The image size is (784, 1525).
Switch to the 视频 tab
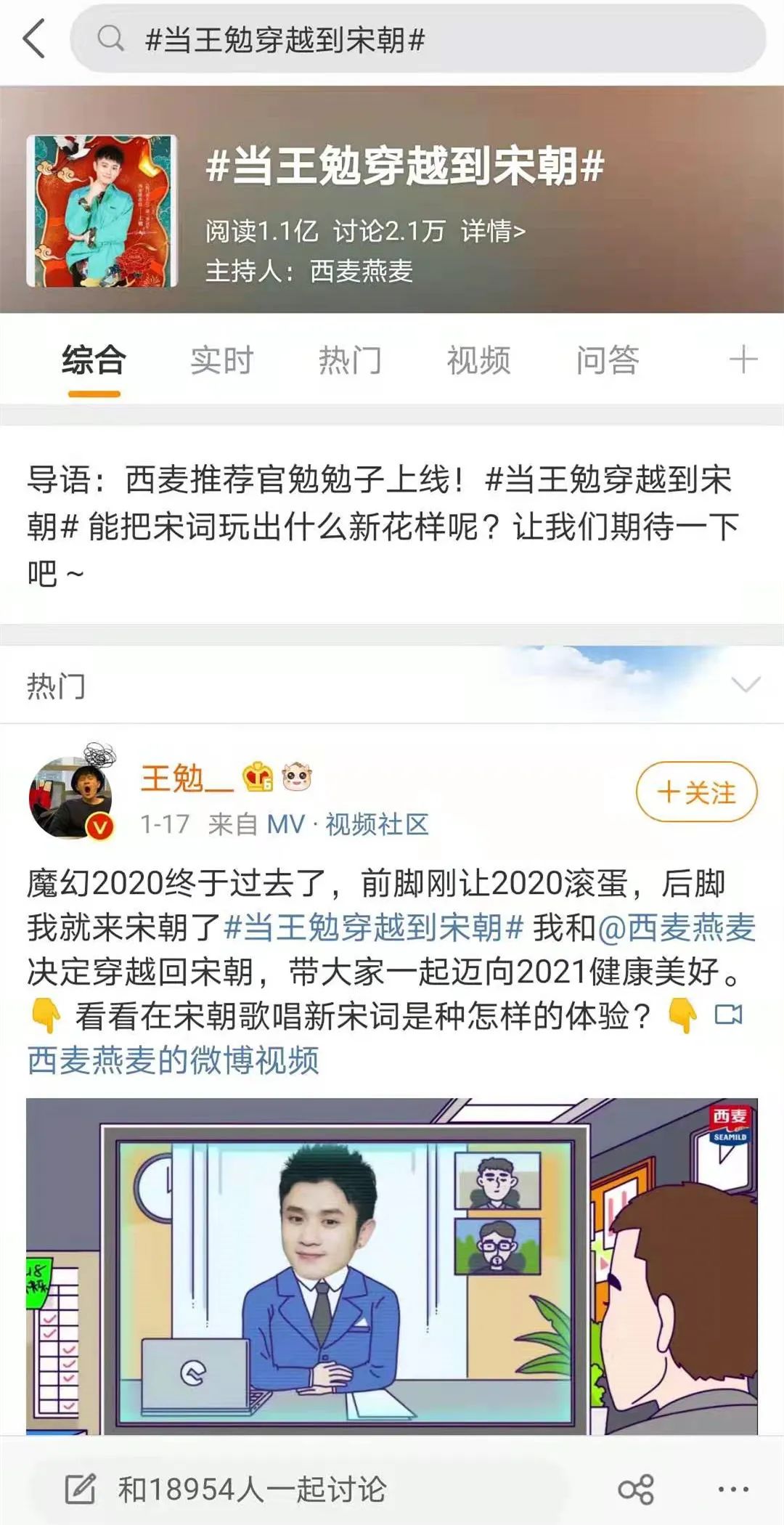tap(478, 360)
